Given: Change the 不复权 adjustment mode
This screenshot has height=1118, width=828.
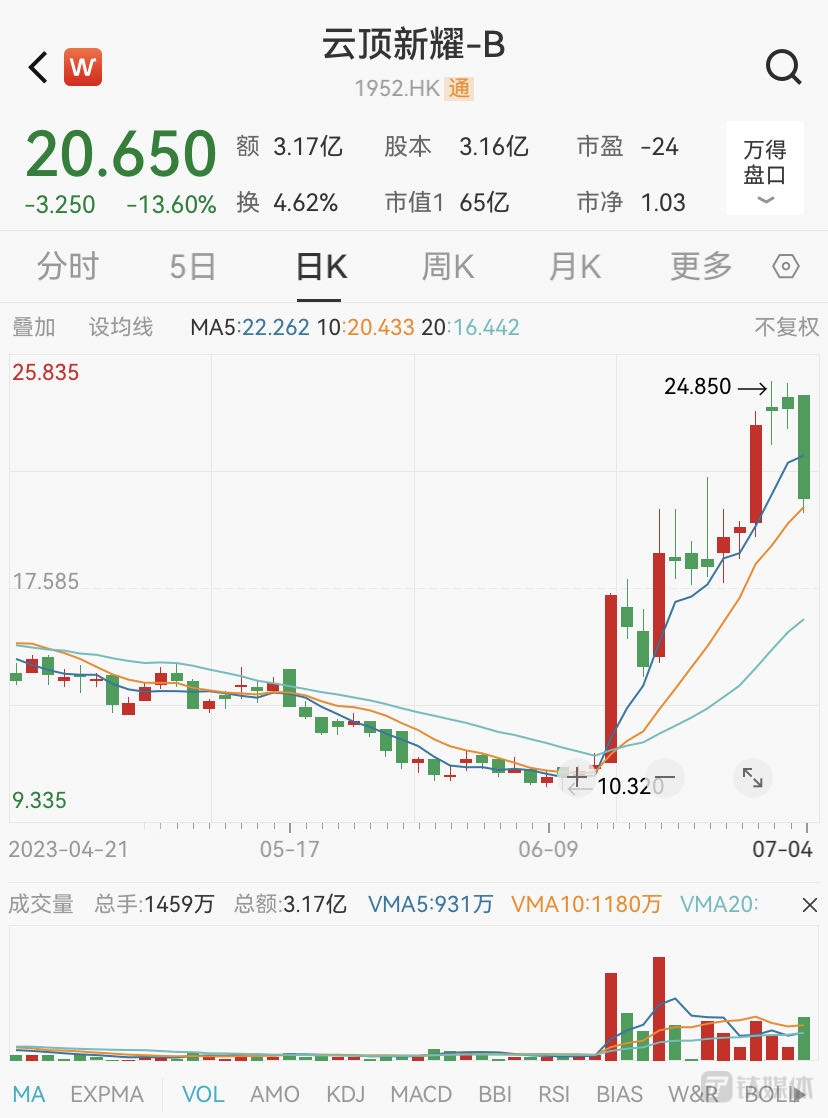Looking at the screenshot, I should 786,327.
